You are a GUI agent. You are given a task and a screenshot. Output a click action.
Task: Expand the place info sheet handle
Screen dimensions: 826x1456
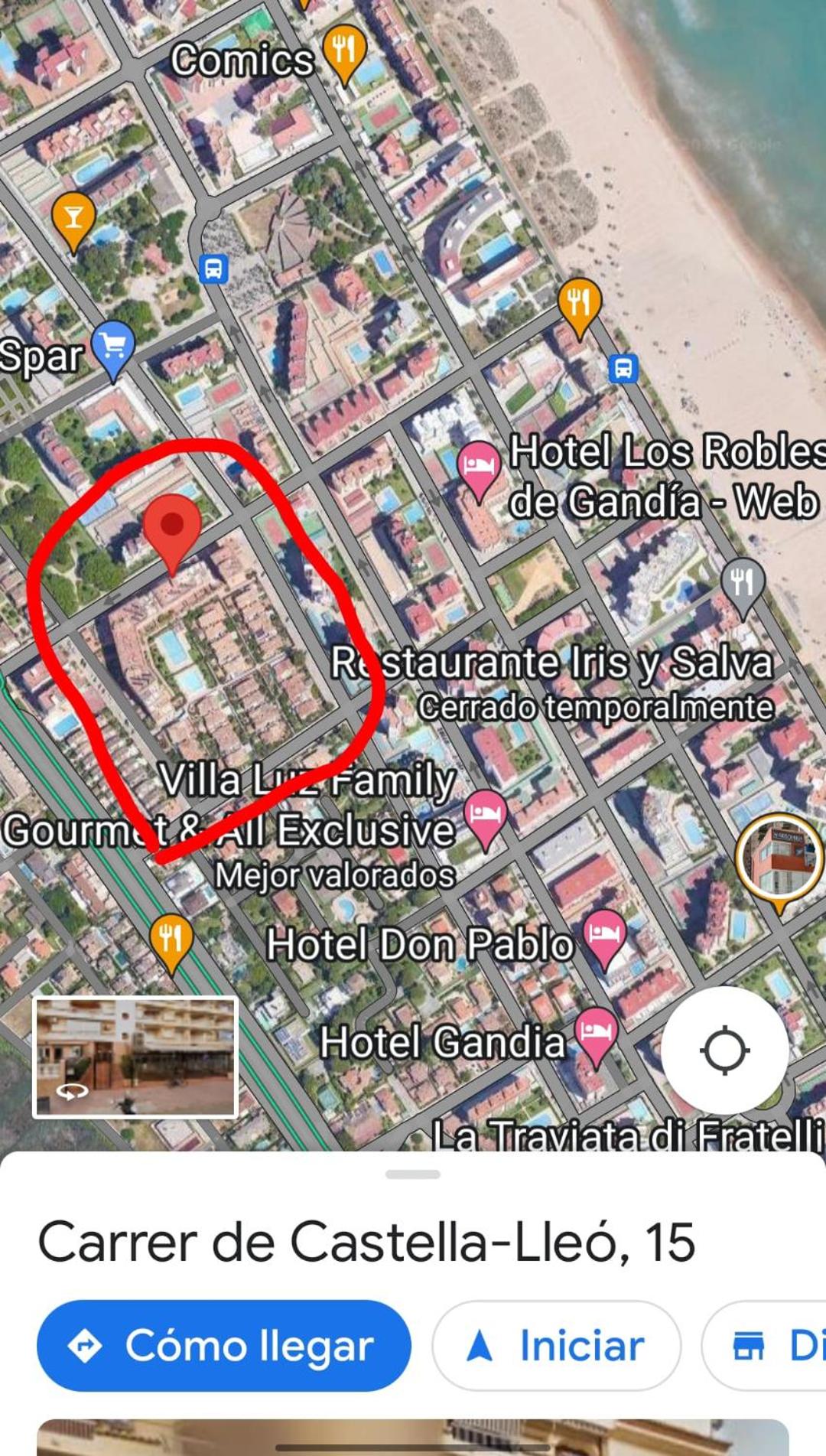pyautogui.click(x=413, y=1174)
